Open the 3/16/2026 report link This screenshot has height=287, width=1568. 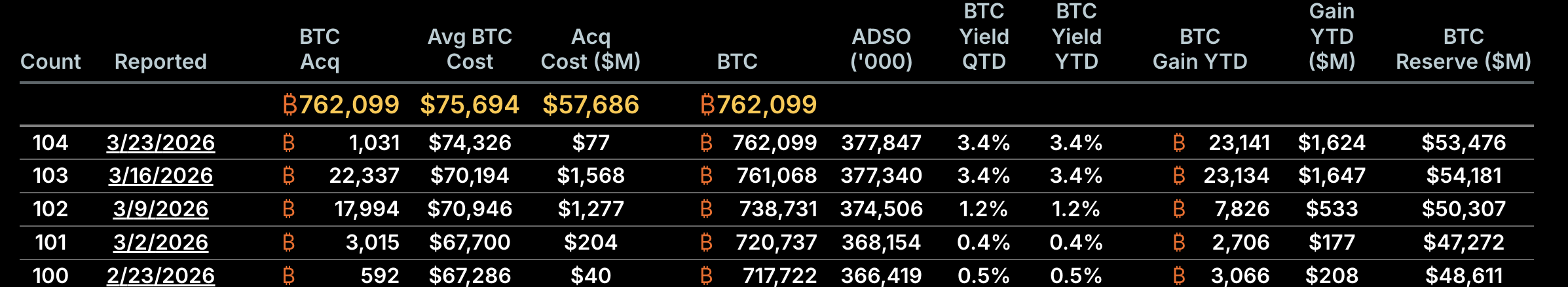pyautogui.click(x=160, y=176)
